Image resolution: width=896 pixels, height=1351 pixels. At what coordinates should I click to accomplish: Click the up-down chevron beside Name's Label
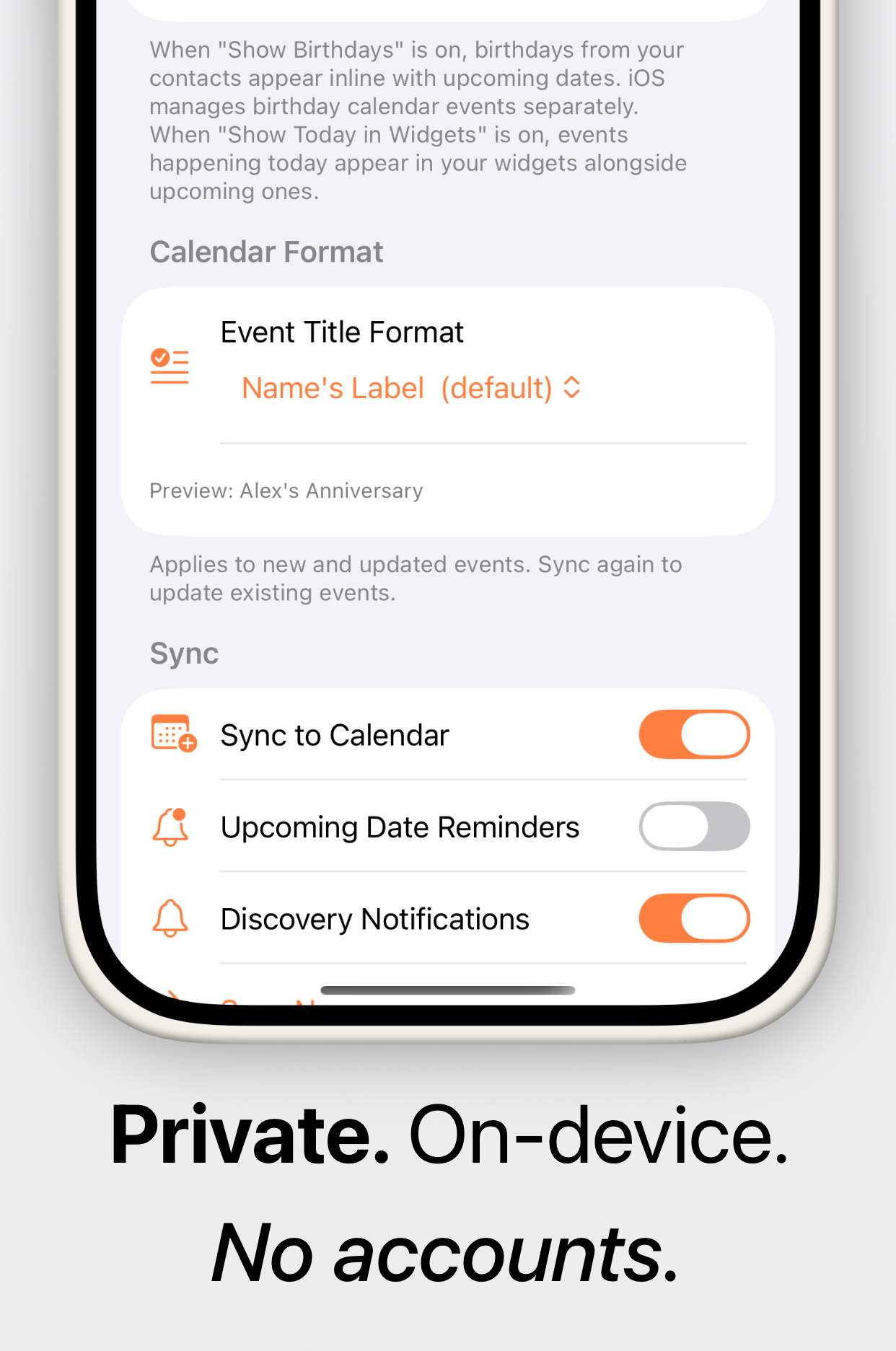pos(571,388)
